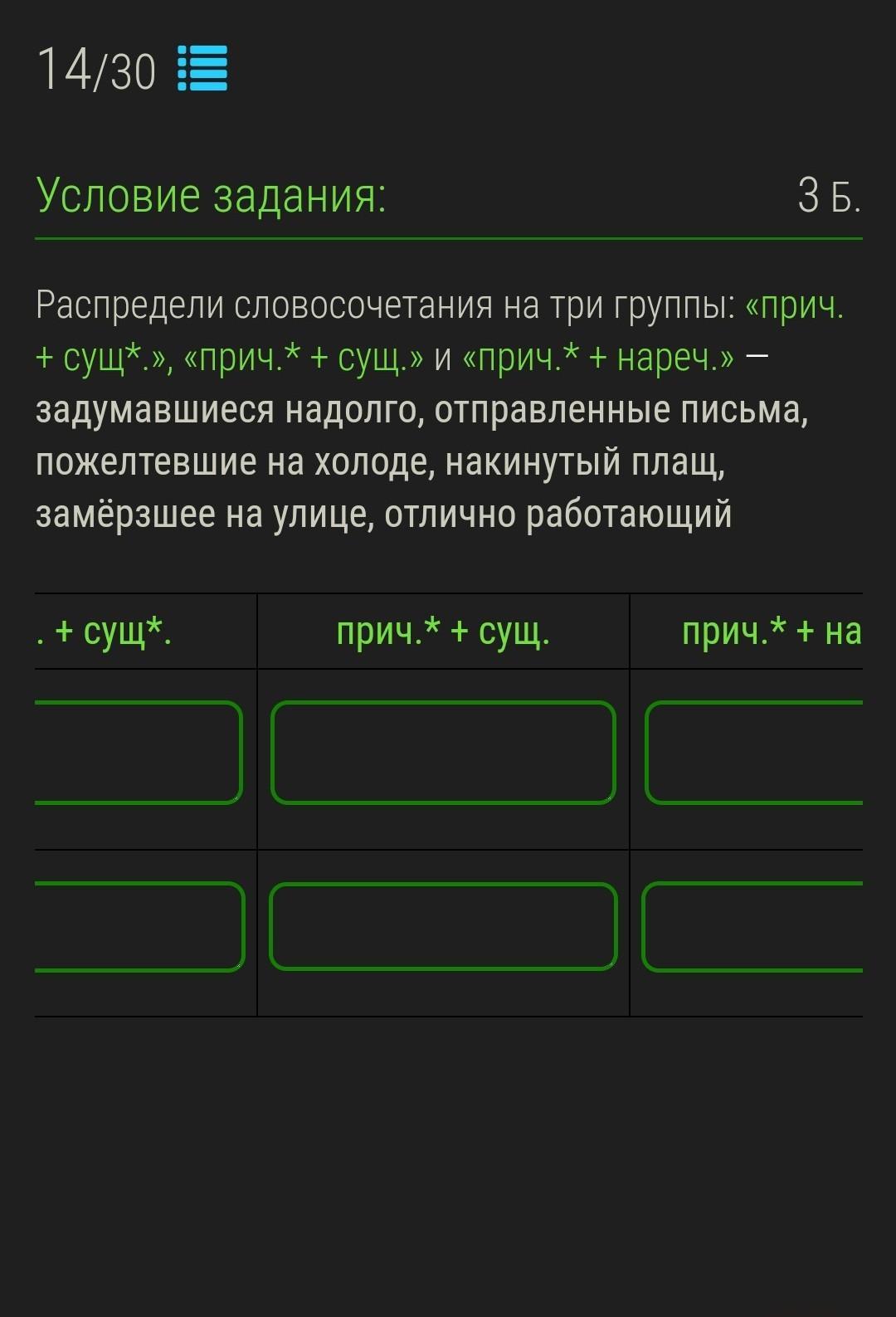Select the second box under прич.* + сущ.
The image size is (896, 1317).
(443, 926)
